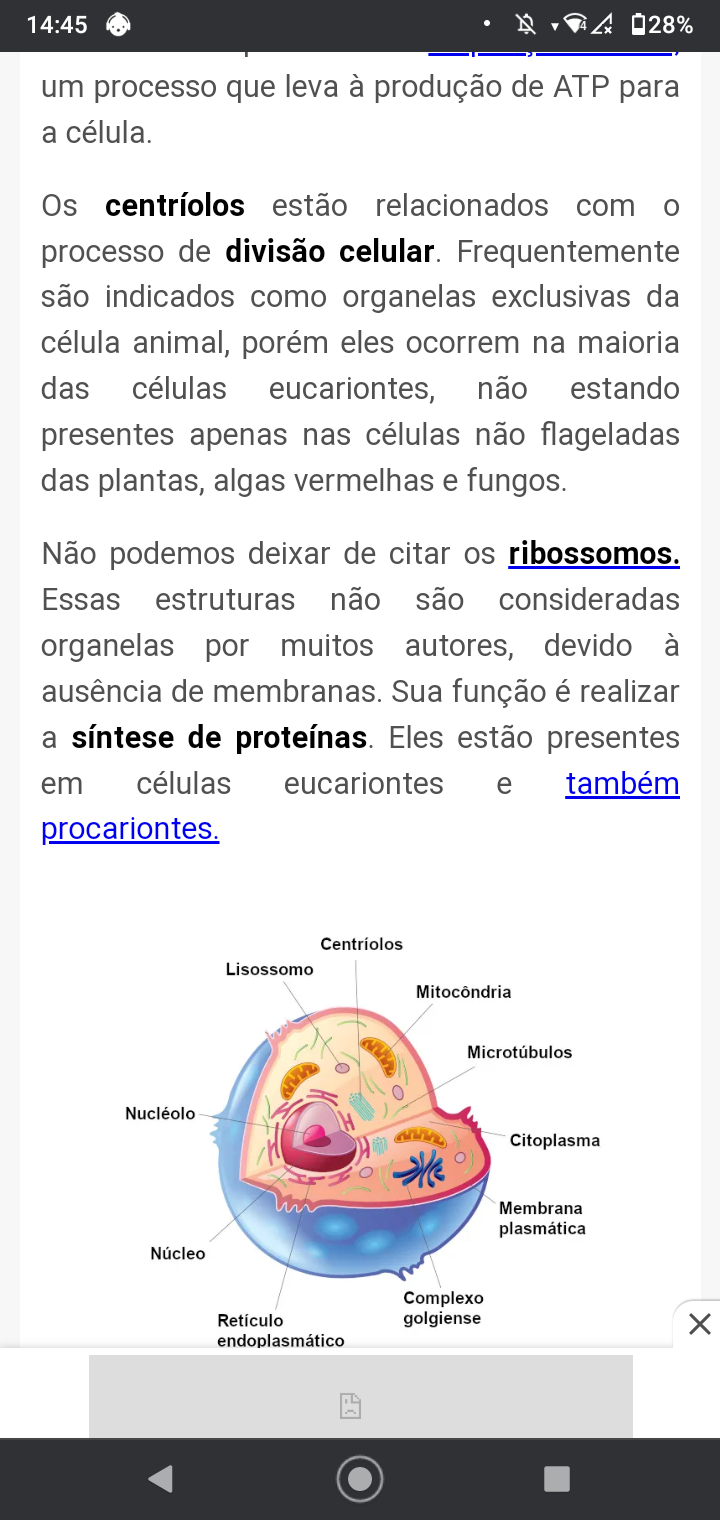Viewport: 720px width, 1520px height.
Task: Open the ribossomos link
Action: 593,553
